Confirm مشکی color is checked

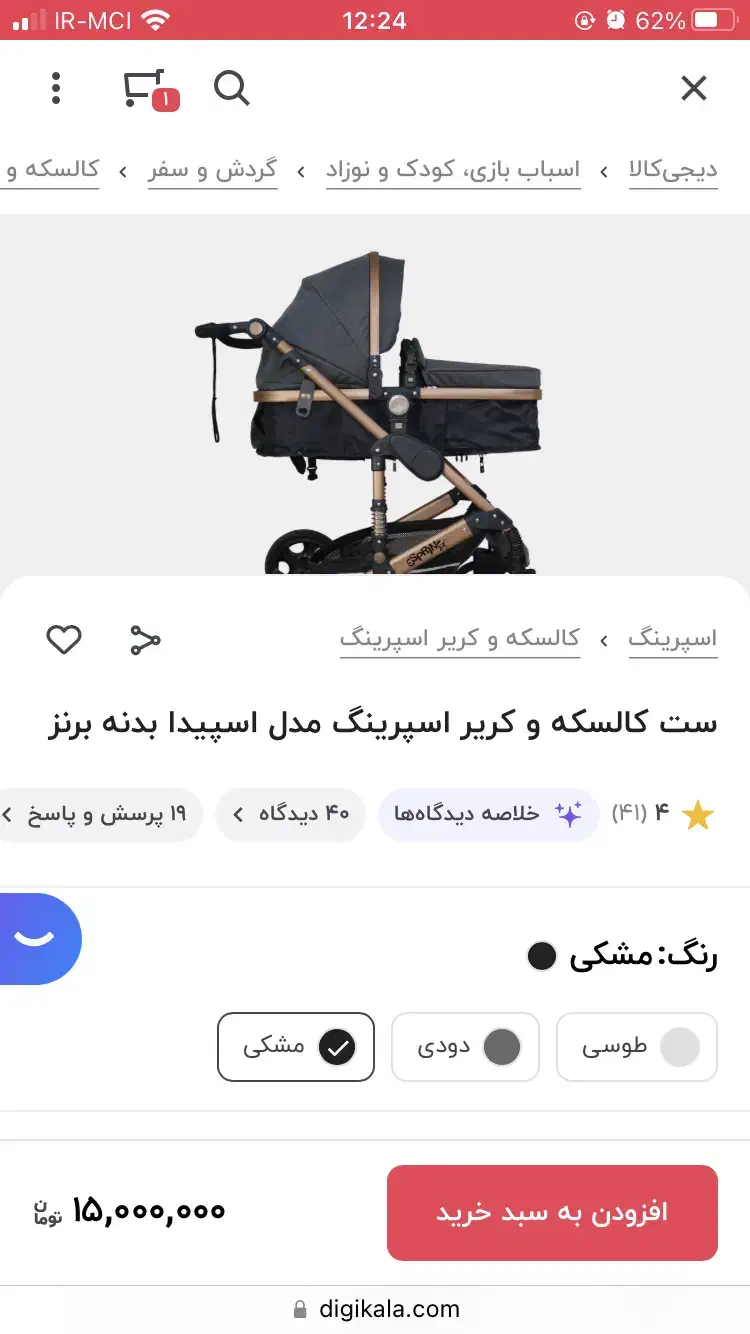click(295, 1047)
